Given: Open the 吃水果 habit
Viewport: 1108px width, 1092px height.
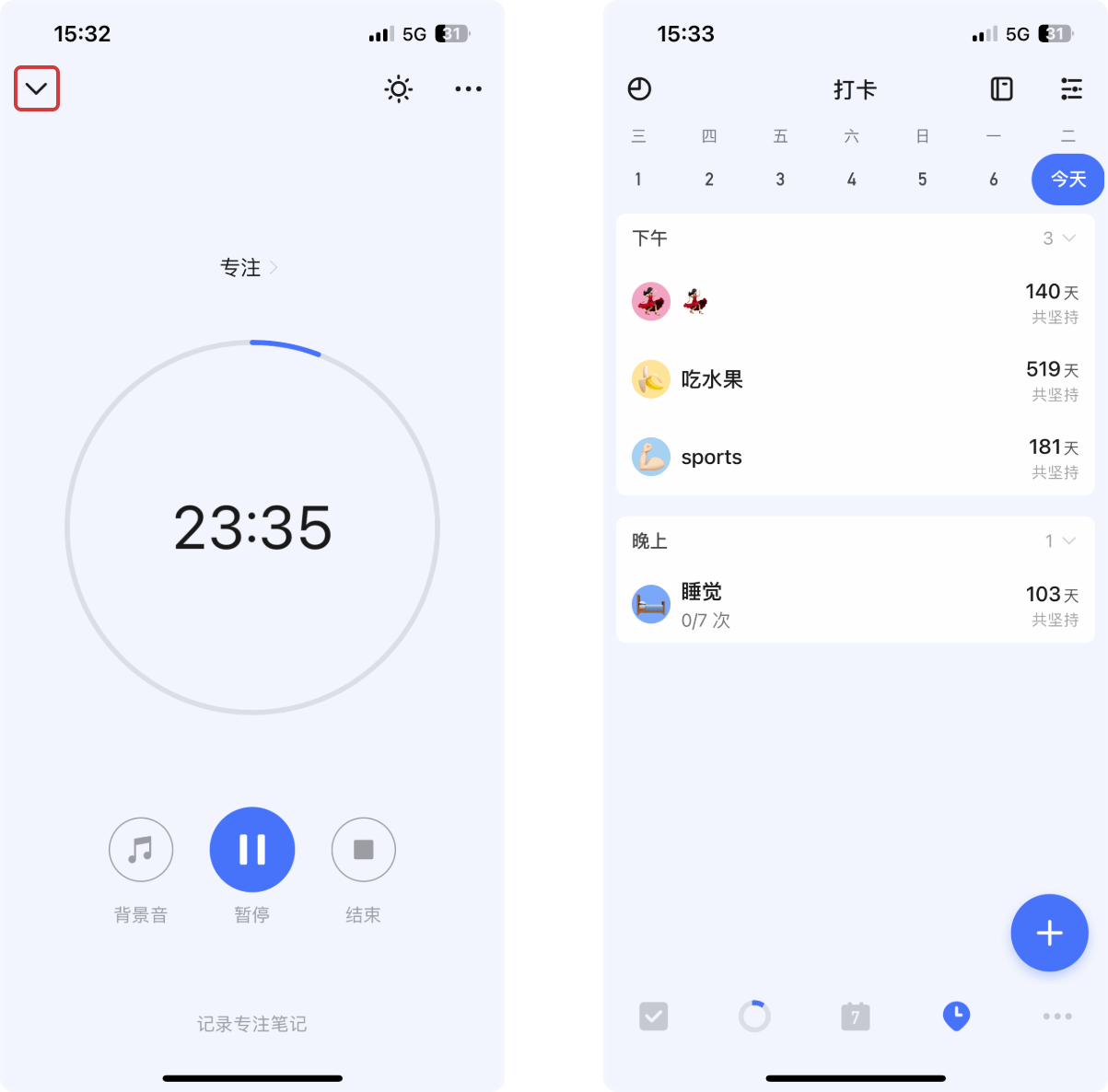Looking at the screenshot, I should 711,379.
